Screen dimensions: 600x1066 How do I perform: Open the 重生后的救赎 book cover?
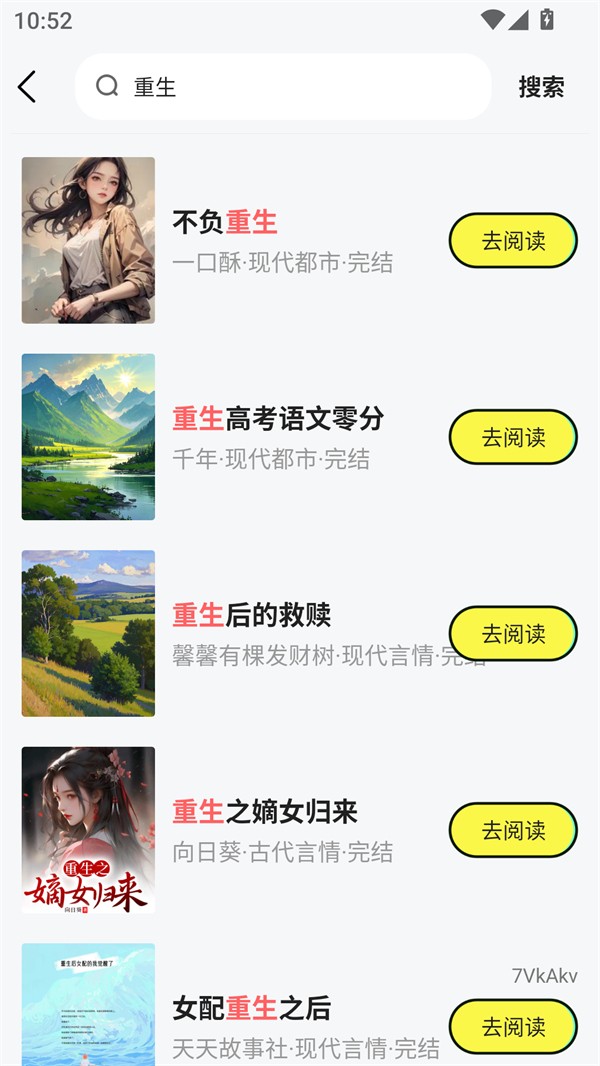tap(88, 633)
